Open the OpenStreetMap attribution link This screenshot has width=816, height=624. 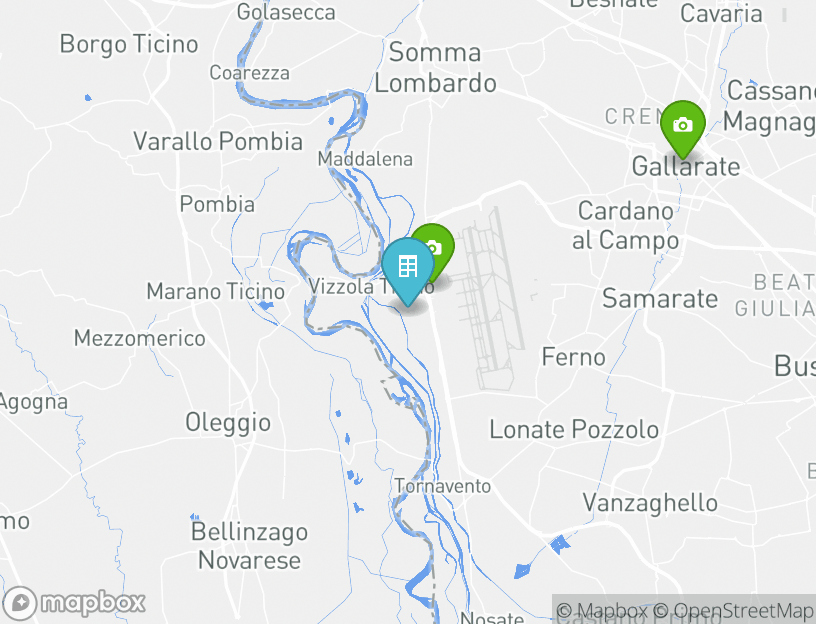(x=743, y=610)
